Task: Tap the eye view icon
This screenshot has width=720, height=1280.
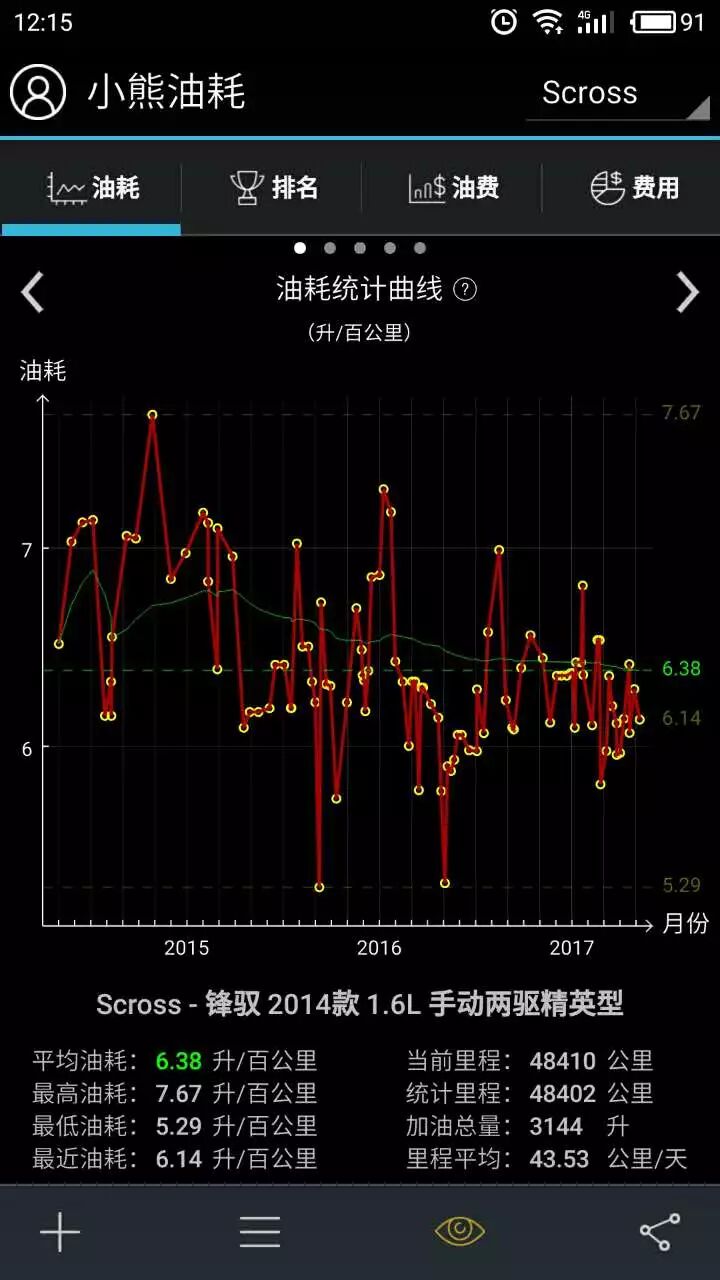Action: pos(460,1231)
